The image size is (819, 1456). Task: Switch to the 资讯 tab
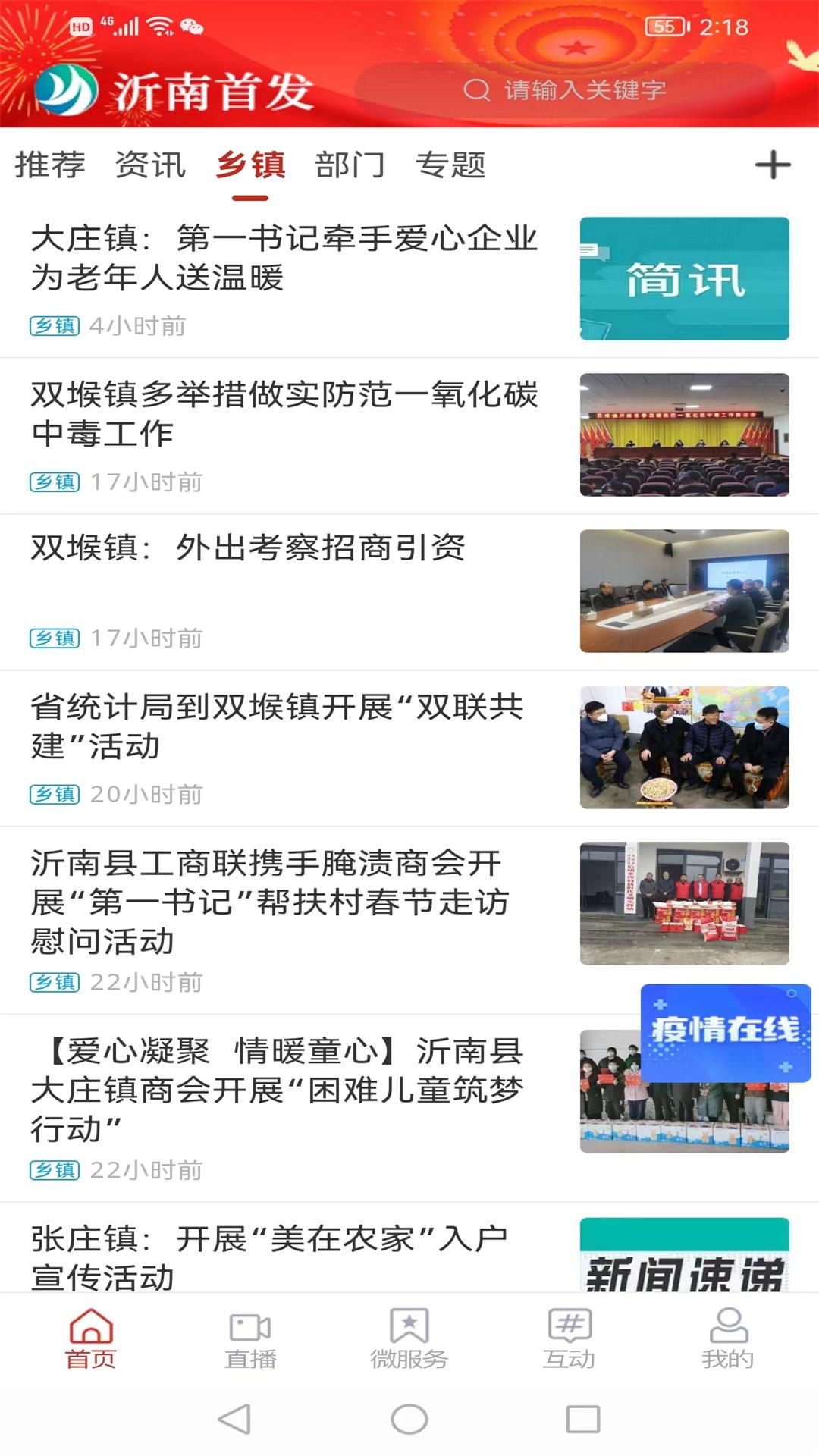151,165
